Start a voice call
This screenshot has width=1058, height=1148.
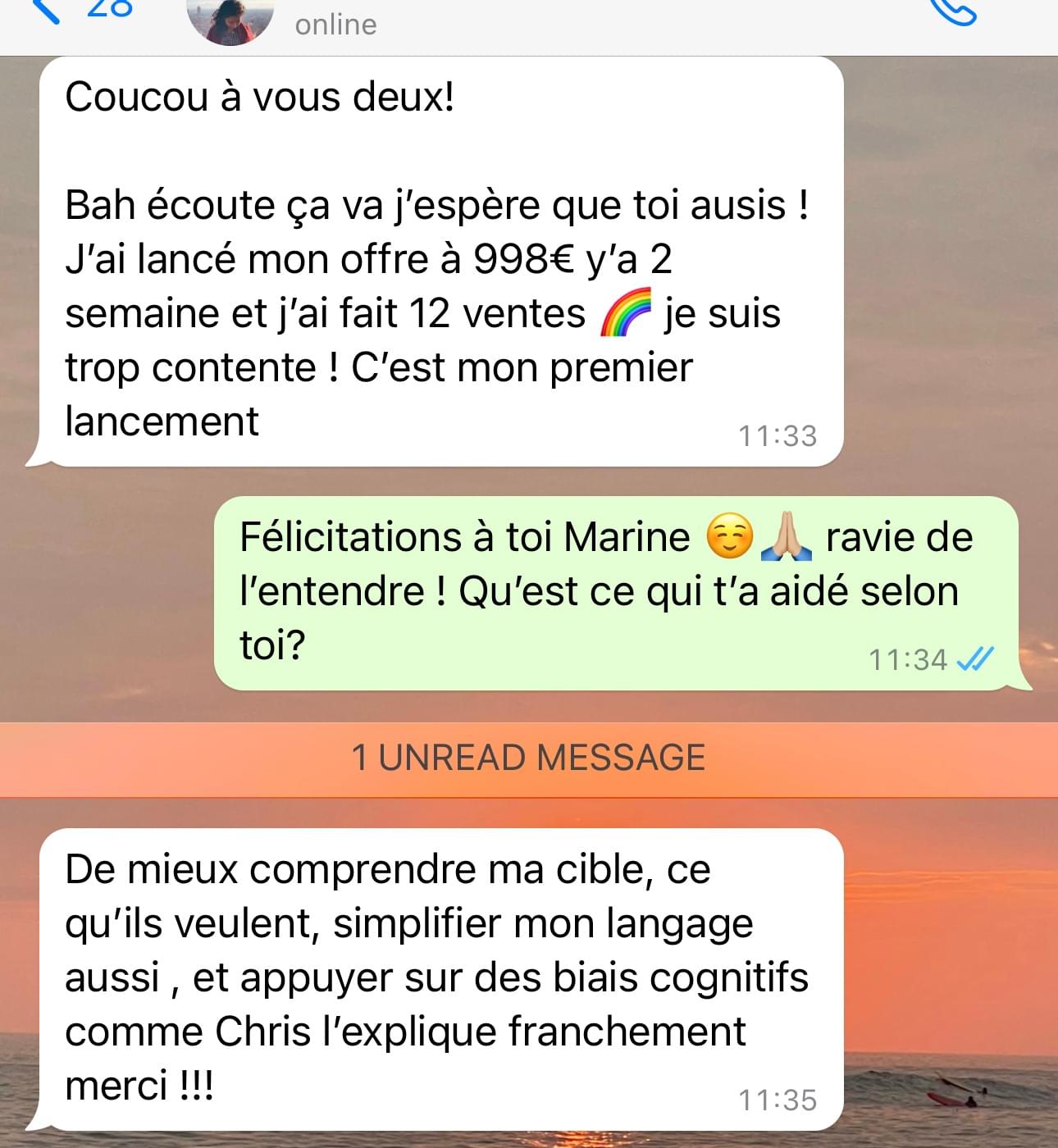point(954,11)
